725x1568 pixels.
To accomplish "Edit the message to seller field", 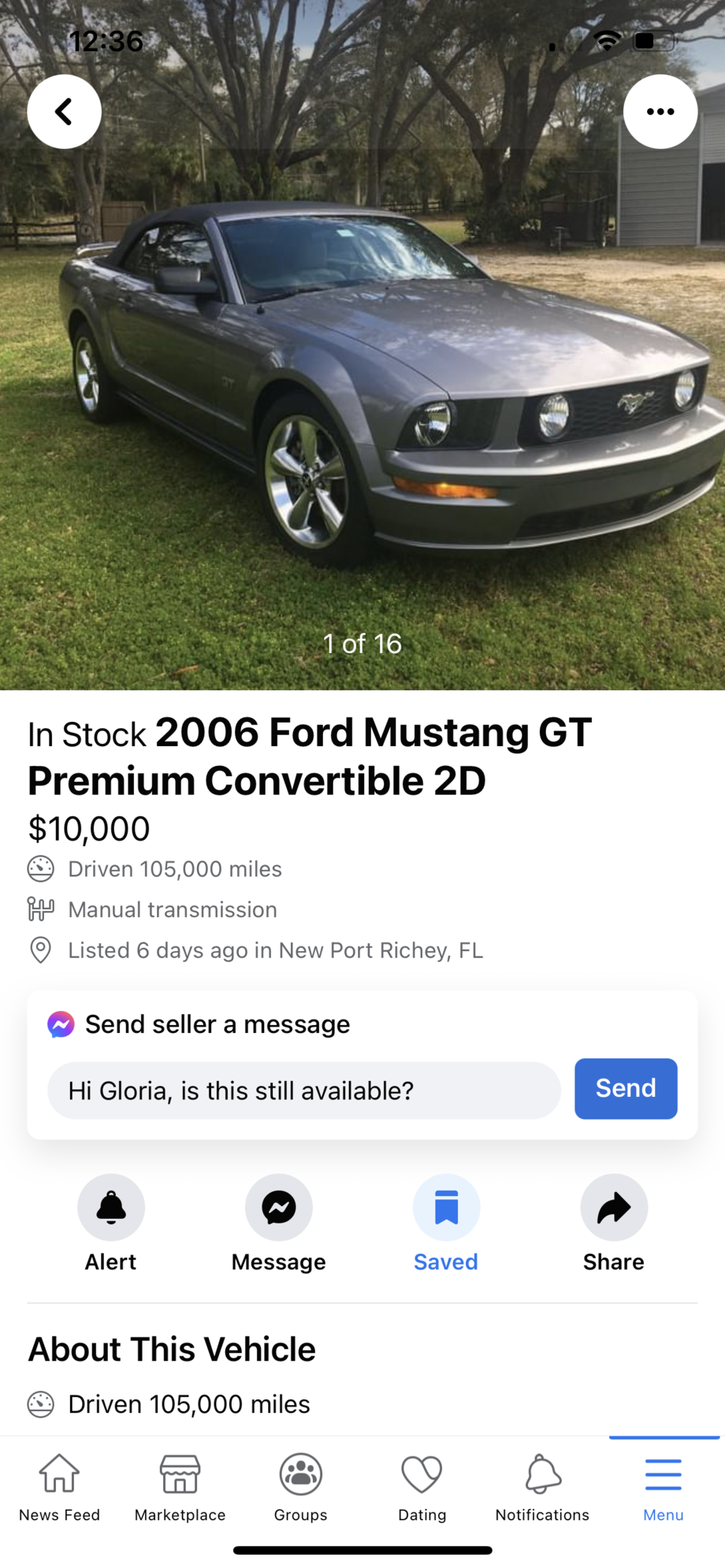I will coord(303,1090).
